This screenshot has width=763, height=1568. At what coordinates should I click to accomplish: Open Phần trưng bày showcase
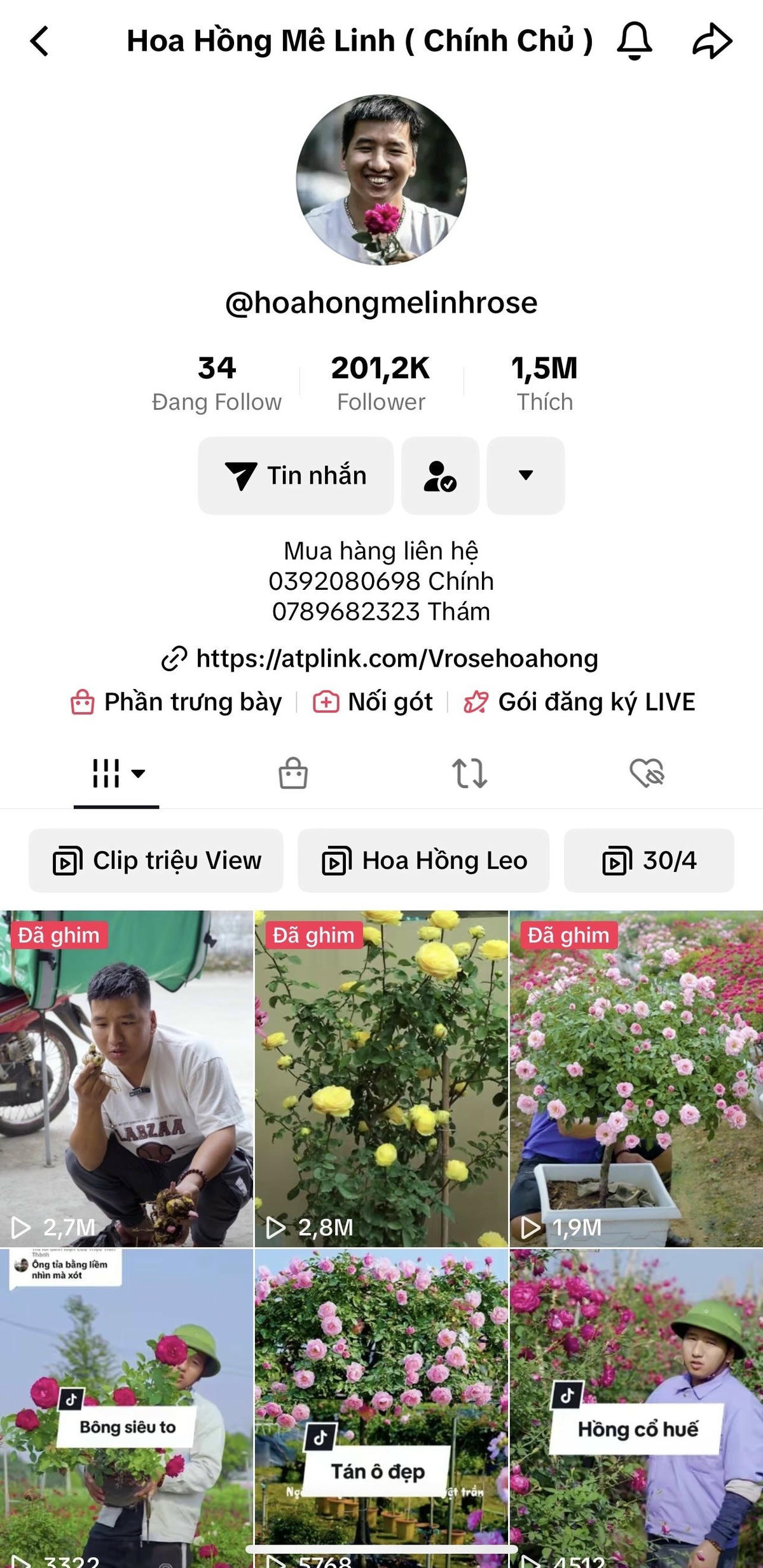click(177, 702)
